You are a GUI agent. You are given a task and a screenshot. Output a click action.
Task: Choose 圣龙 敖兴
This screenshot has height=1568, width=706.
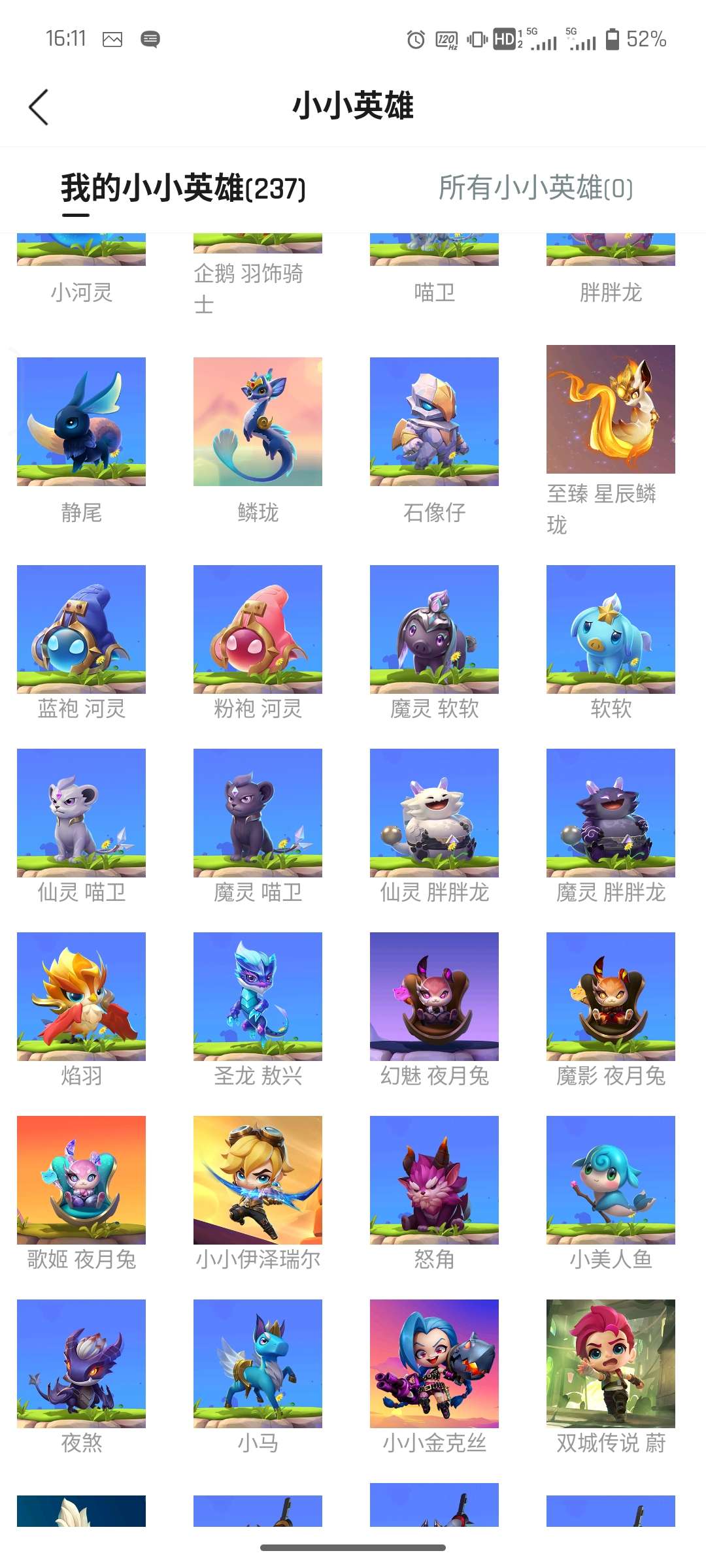258,996
